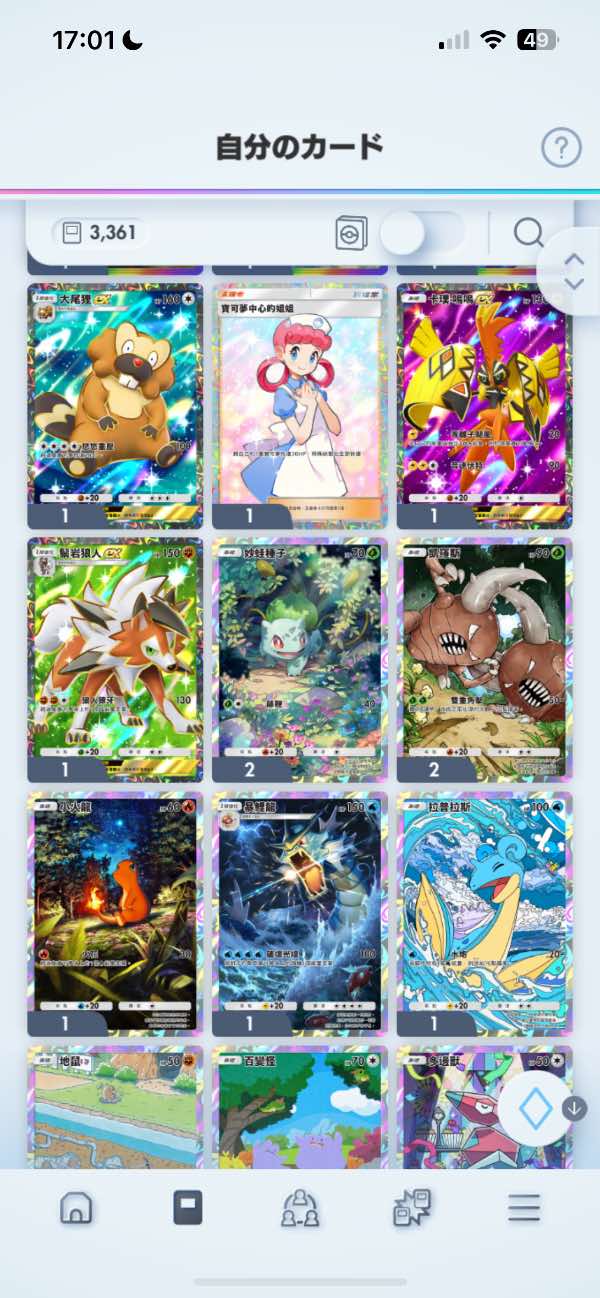This screenshot has width=600, height=1298.
Task: Switch to the cards tab
Action: point(188,1208)
